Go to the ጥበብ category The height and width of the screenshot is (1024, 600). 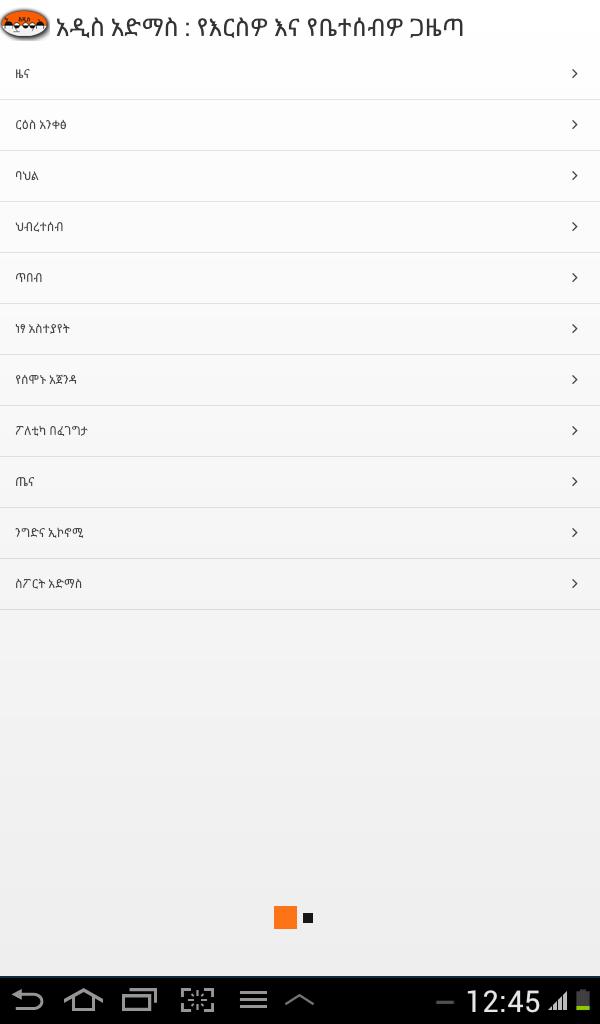tap(300, 278)
